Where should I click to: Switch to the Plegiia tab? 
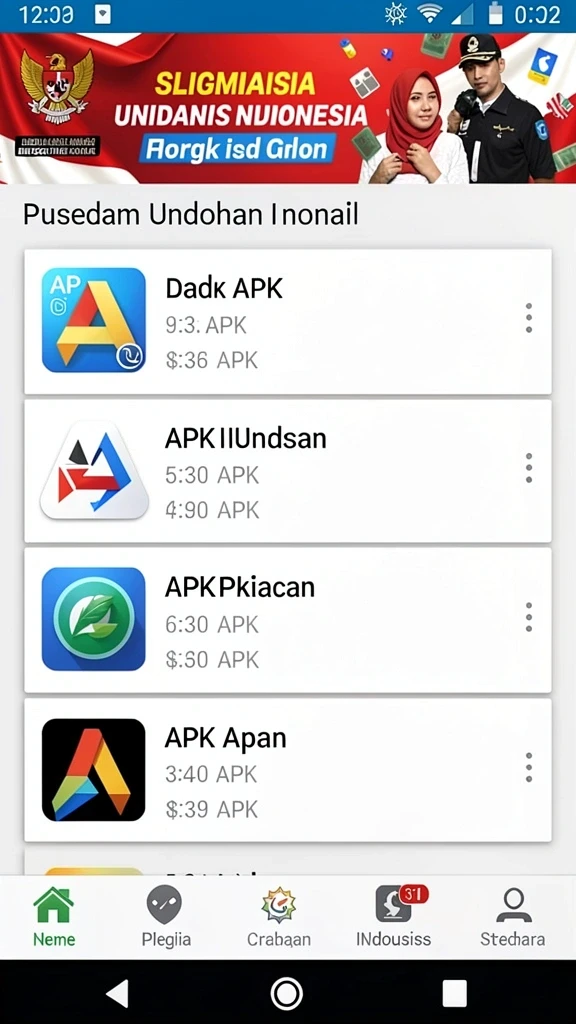coord(166,918)
